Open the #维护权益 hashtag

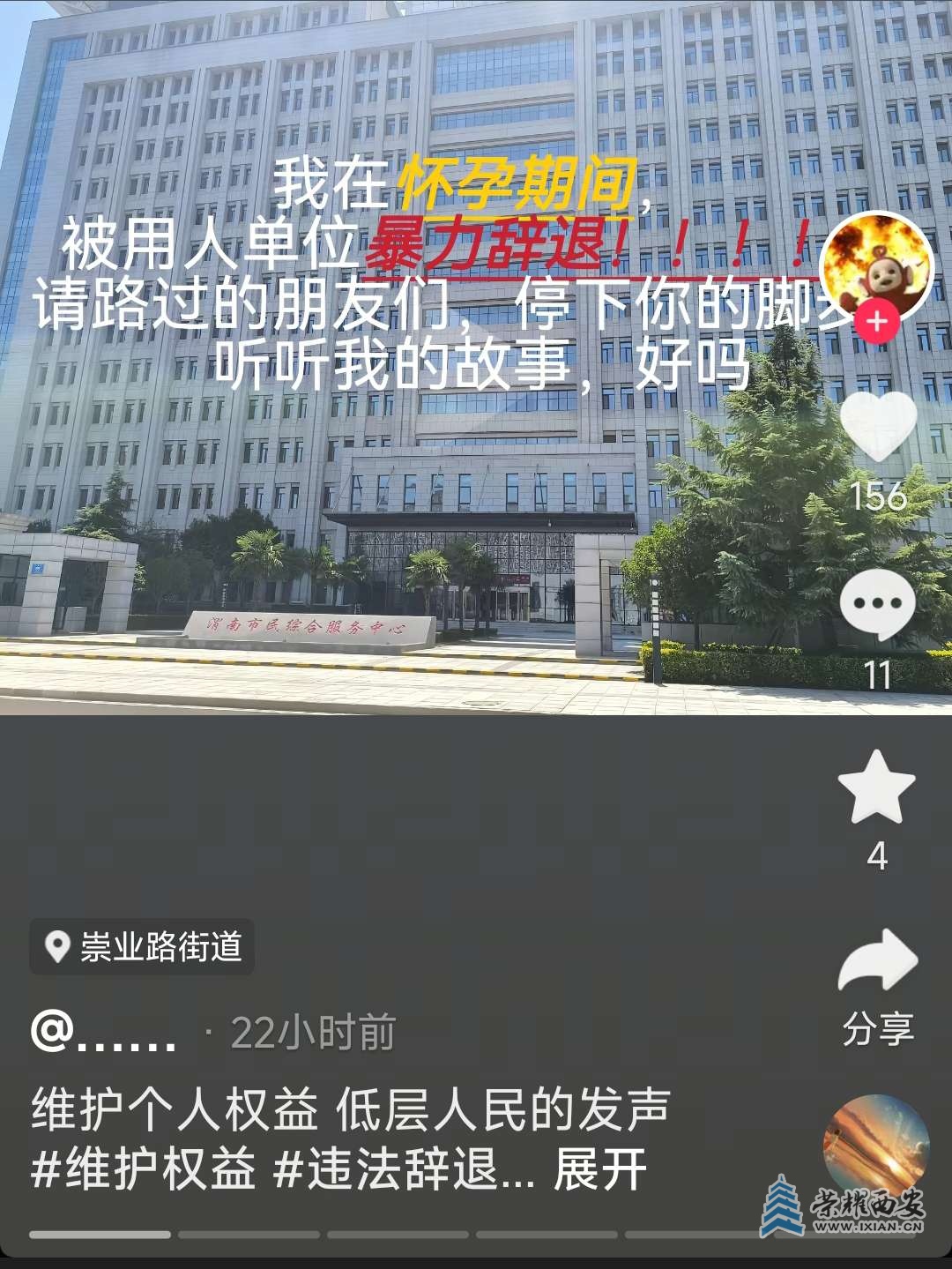pos(143,1169)
